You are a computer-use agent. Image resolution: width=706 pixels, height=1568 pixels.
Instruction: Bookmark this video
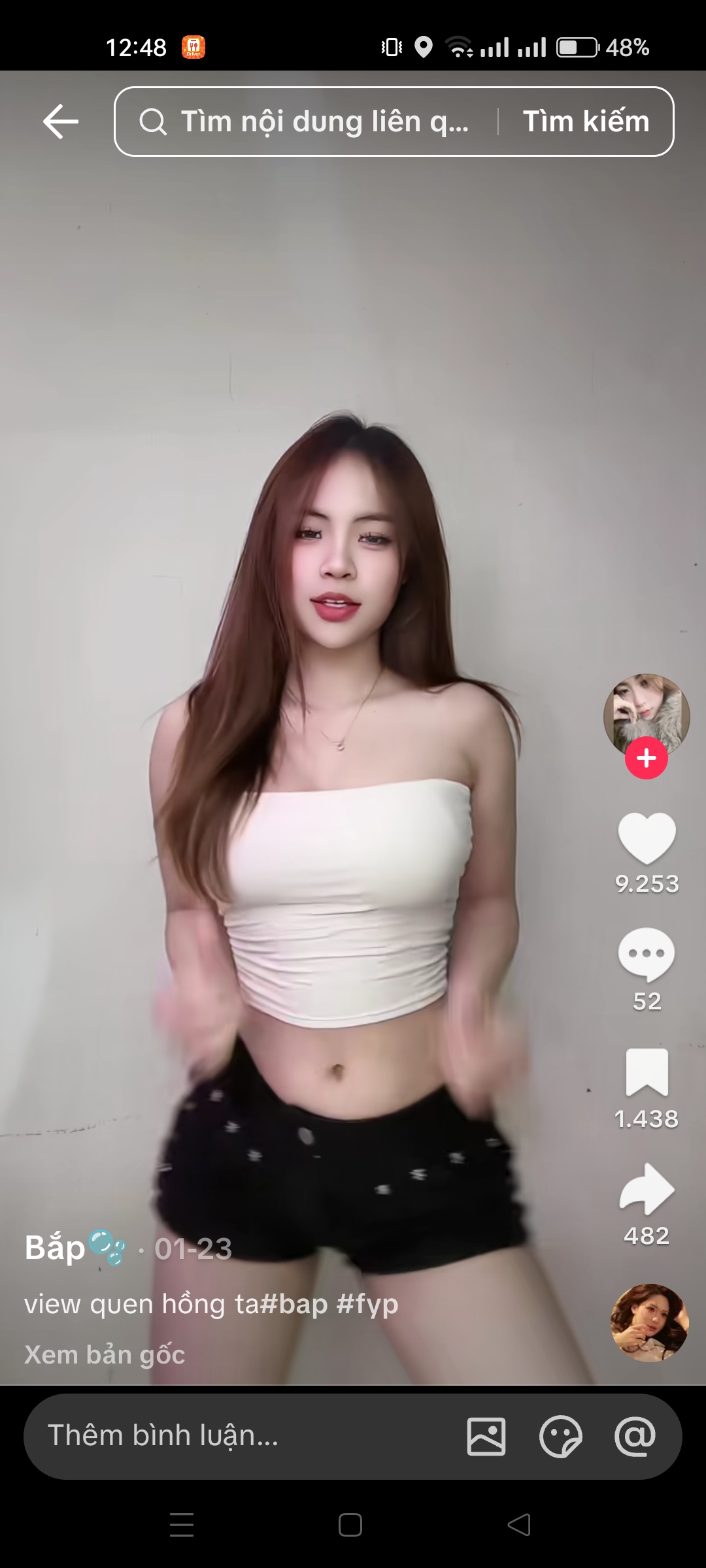pyautogui.click(x=647, y=1072)
